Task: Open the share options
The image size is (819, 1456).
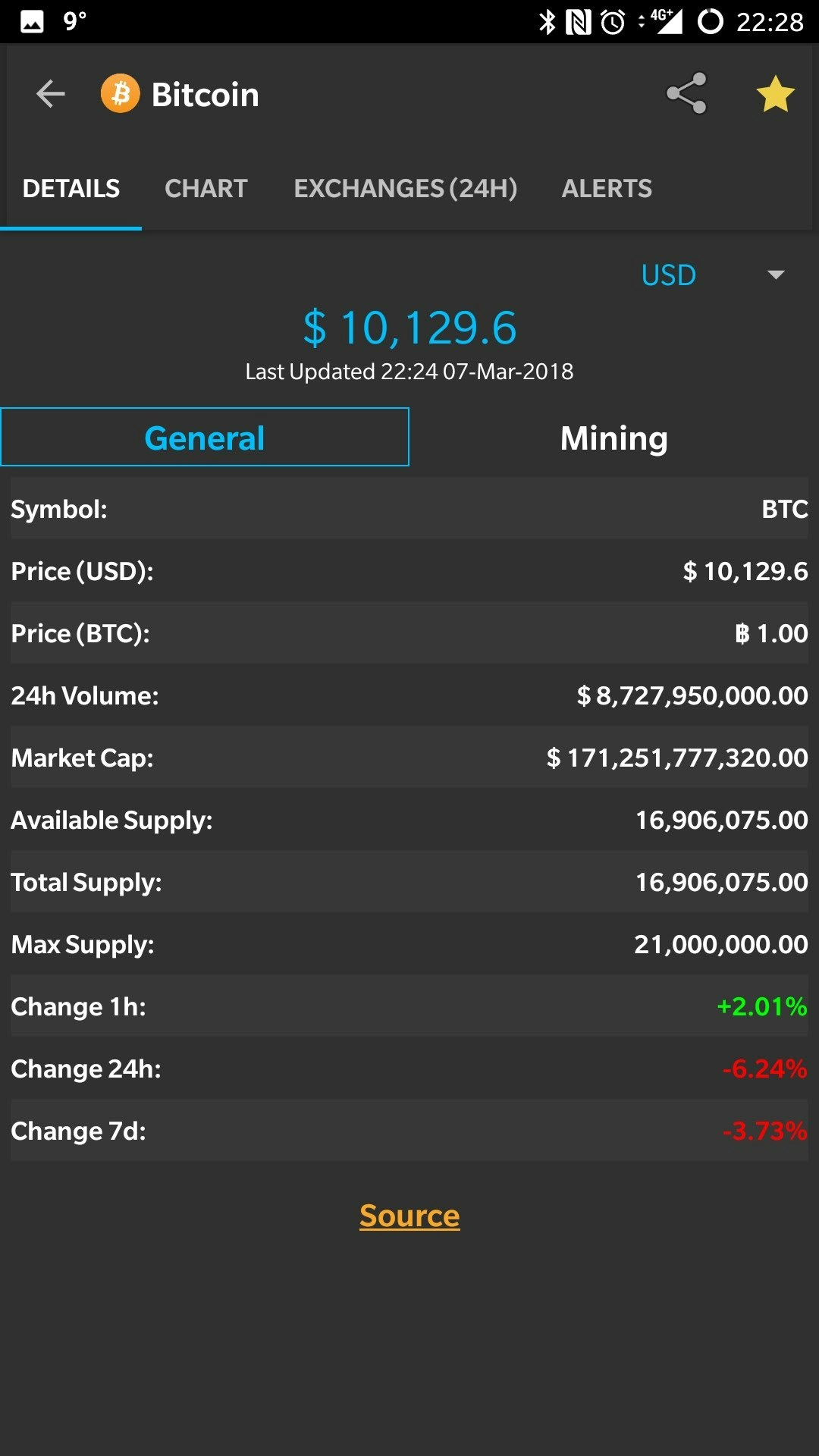Action: (686, 93)
